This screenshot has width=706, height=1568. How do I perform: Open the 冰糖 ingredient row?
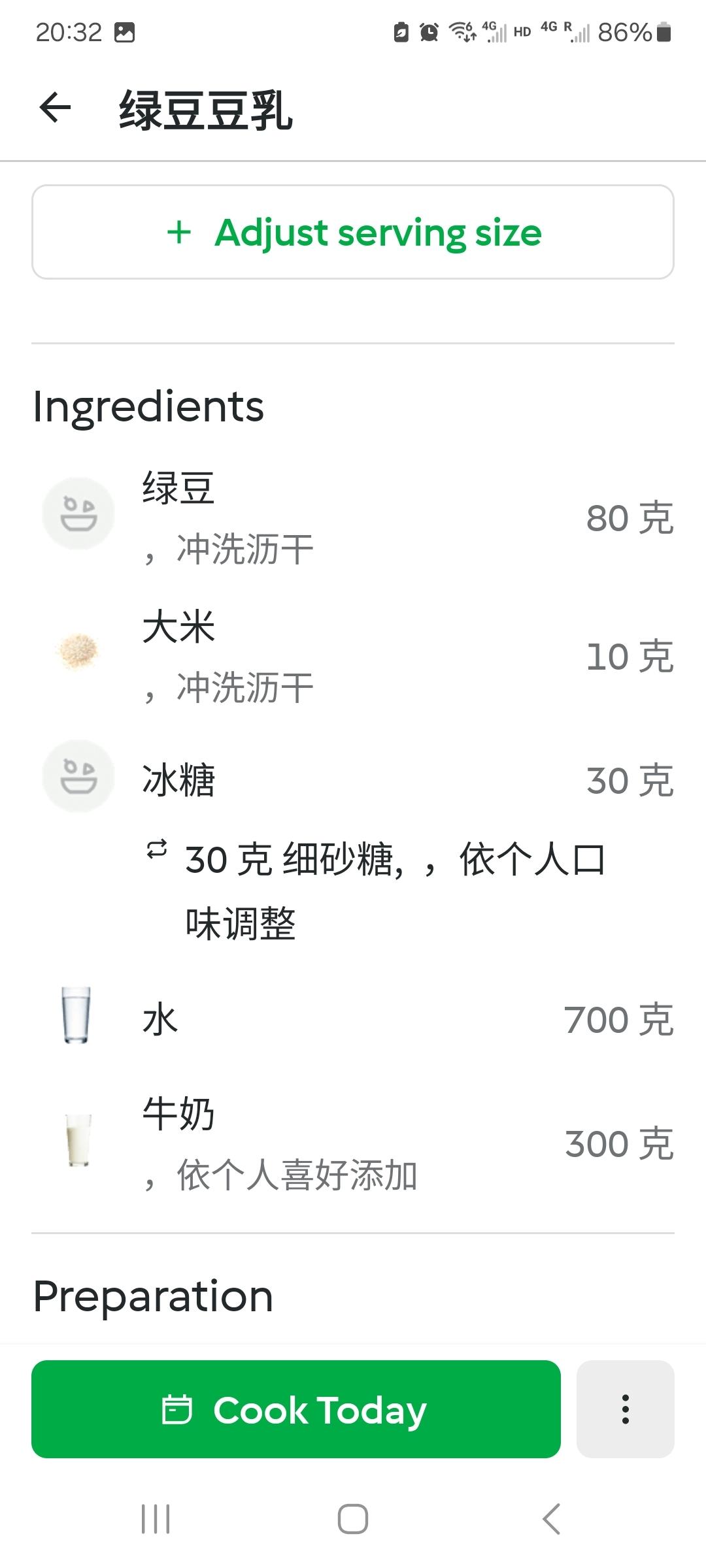pos(353,780)
